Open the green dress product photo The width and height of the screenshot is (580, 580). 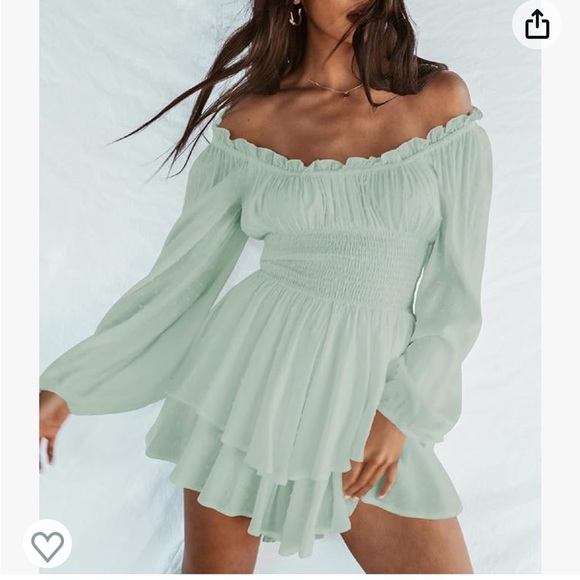(290, 287)
